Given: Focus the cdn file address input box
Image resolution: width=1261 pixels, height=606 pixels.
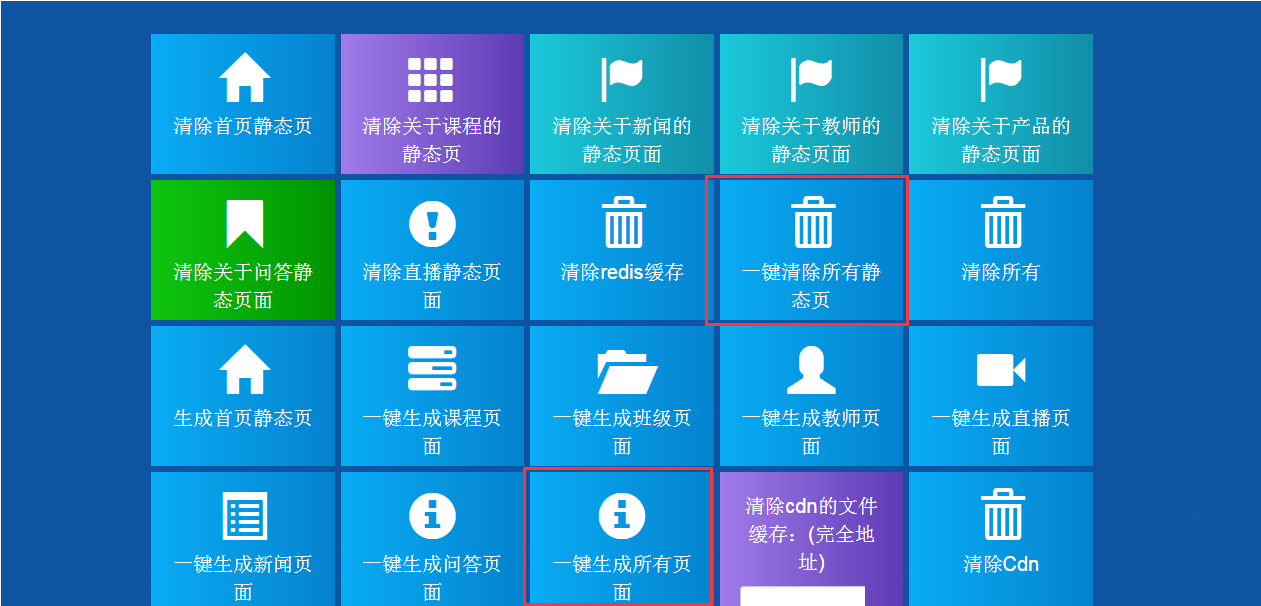Looking at the screenshot, I should (802, 596).
